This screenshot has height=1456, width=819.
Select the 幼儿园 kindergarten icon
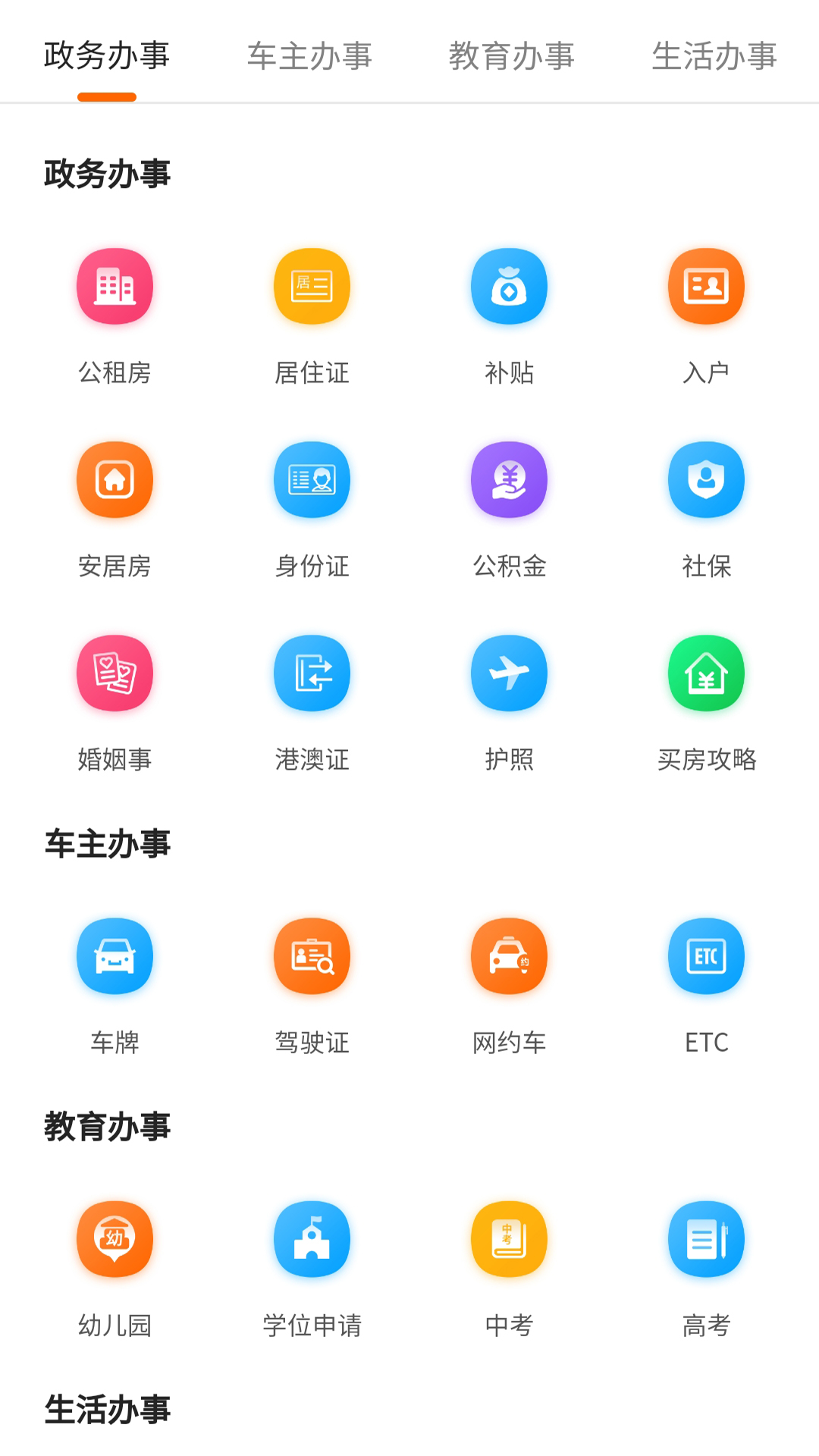pos(115,1239)
